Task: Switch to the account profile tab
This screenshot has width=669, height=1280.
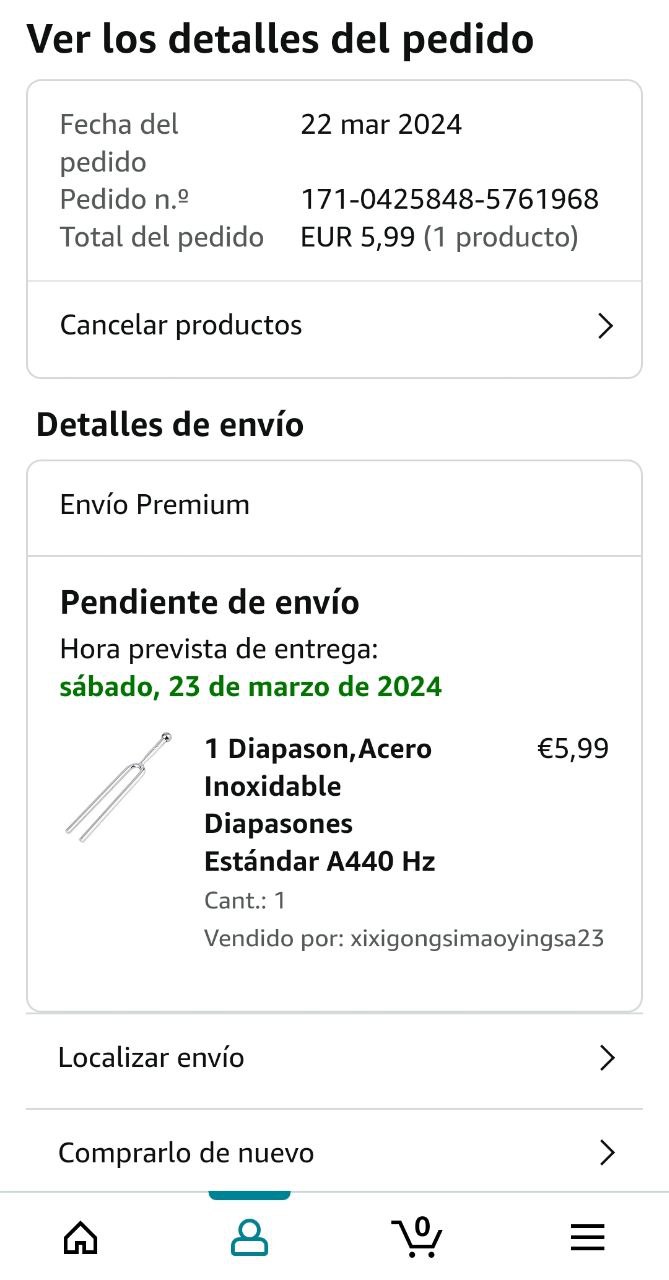Action: pos(249,1238)
